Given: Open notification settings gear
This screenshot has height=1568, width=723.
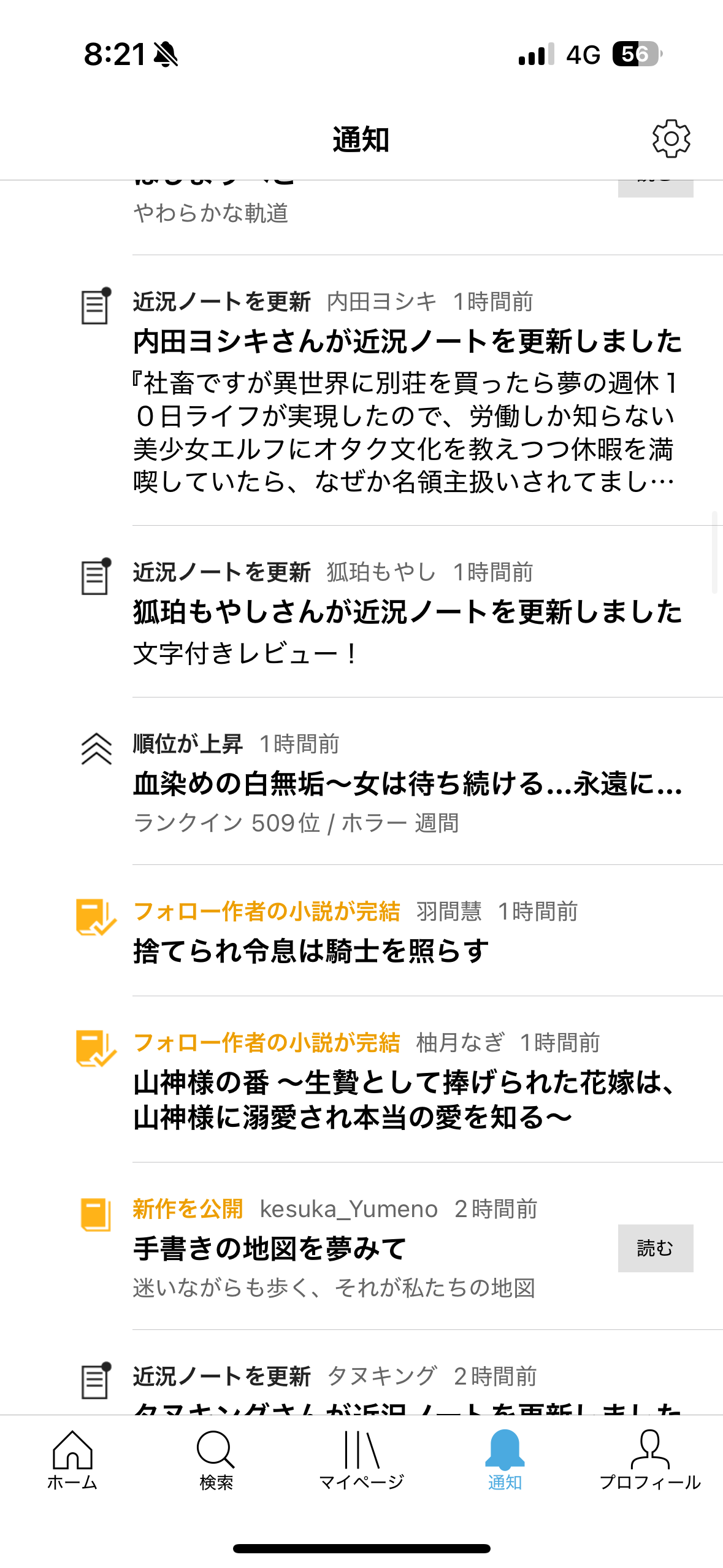Looking at the screenshot, I should point(671,139).
